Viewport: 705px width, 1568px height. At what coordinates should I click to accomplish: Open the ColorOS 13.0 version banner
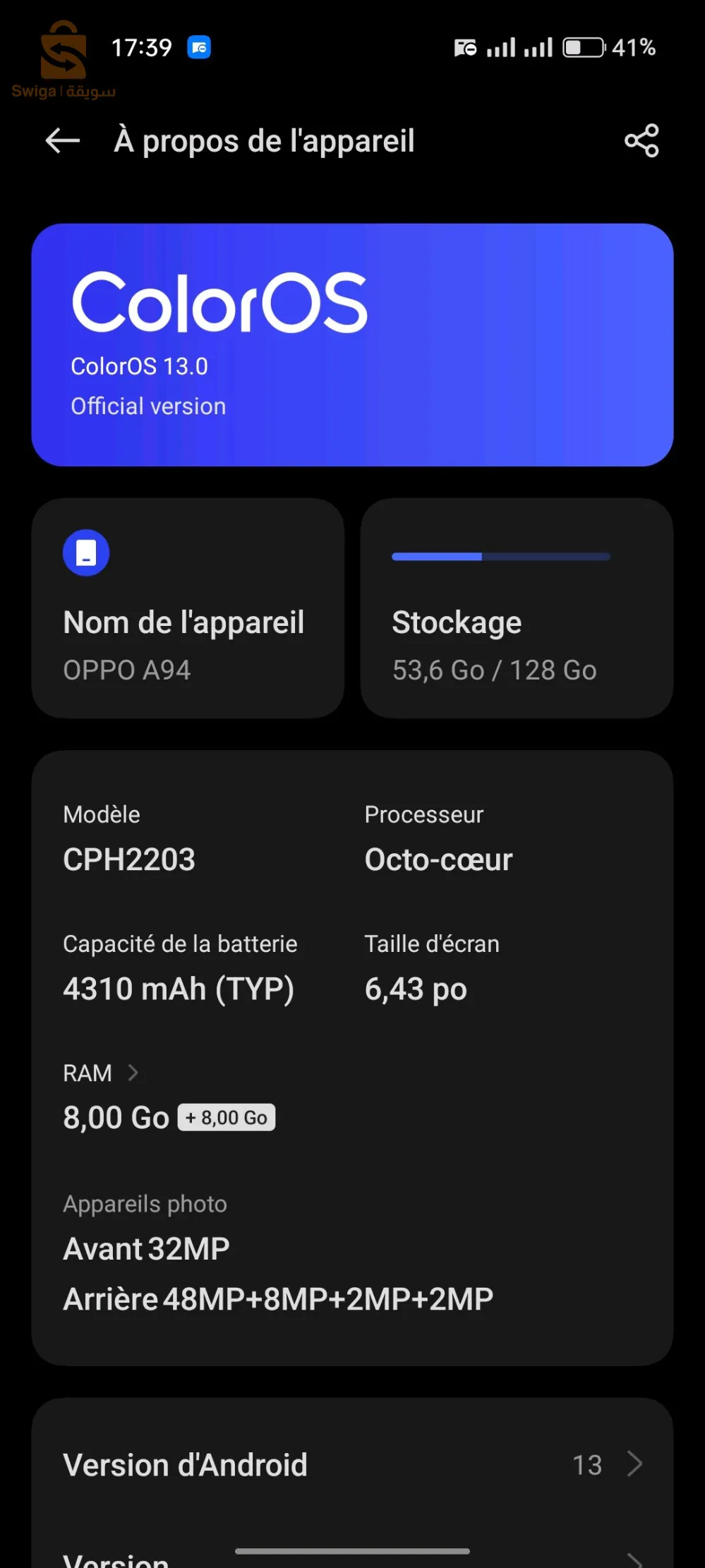pyautogui.click(x=352, y=344)
